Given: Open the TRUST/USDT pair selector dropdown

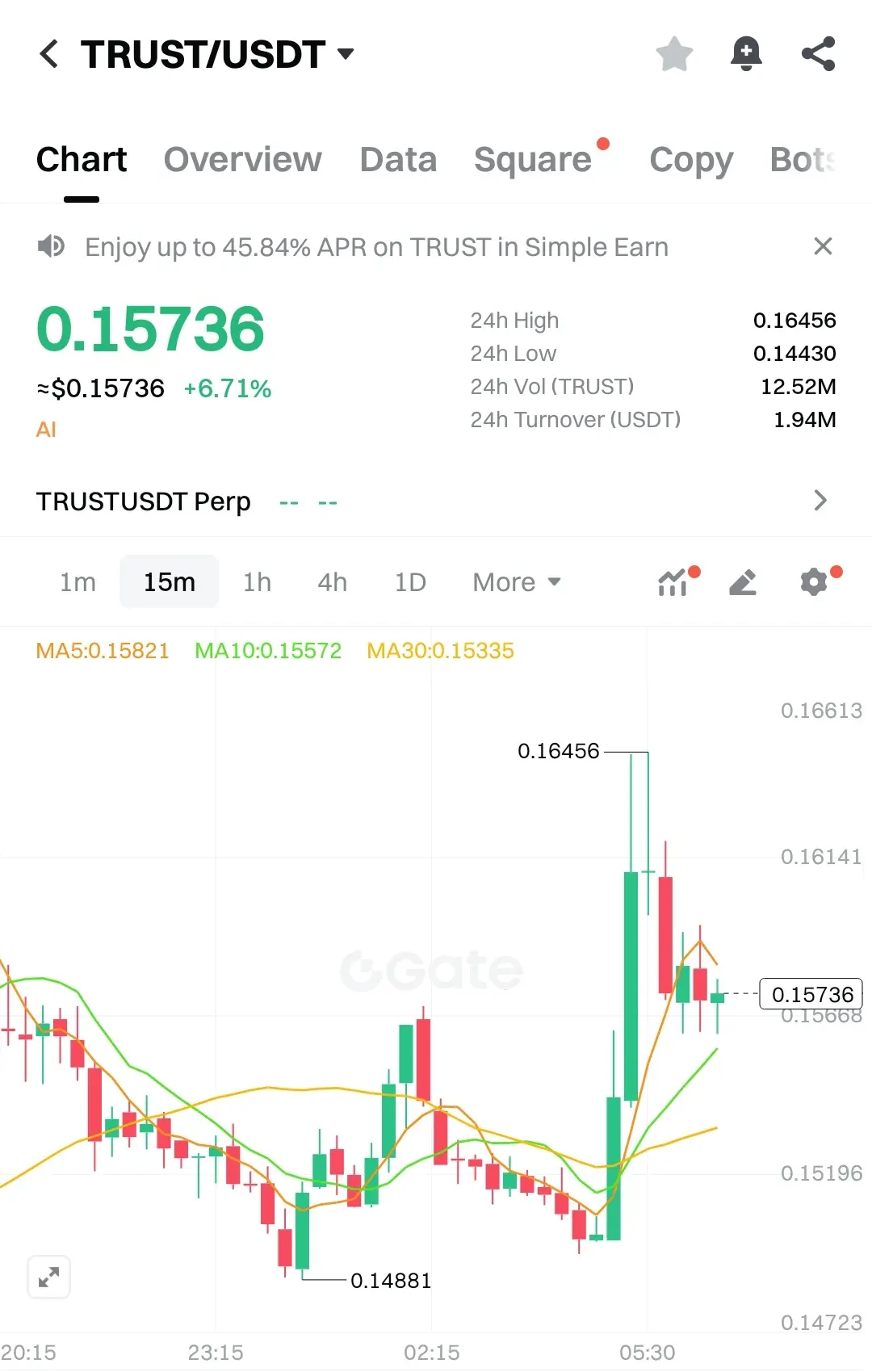Looking at the screenshot, I should click(x=346, y=54).
